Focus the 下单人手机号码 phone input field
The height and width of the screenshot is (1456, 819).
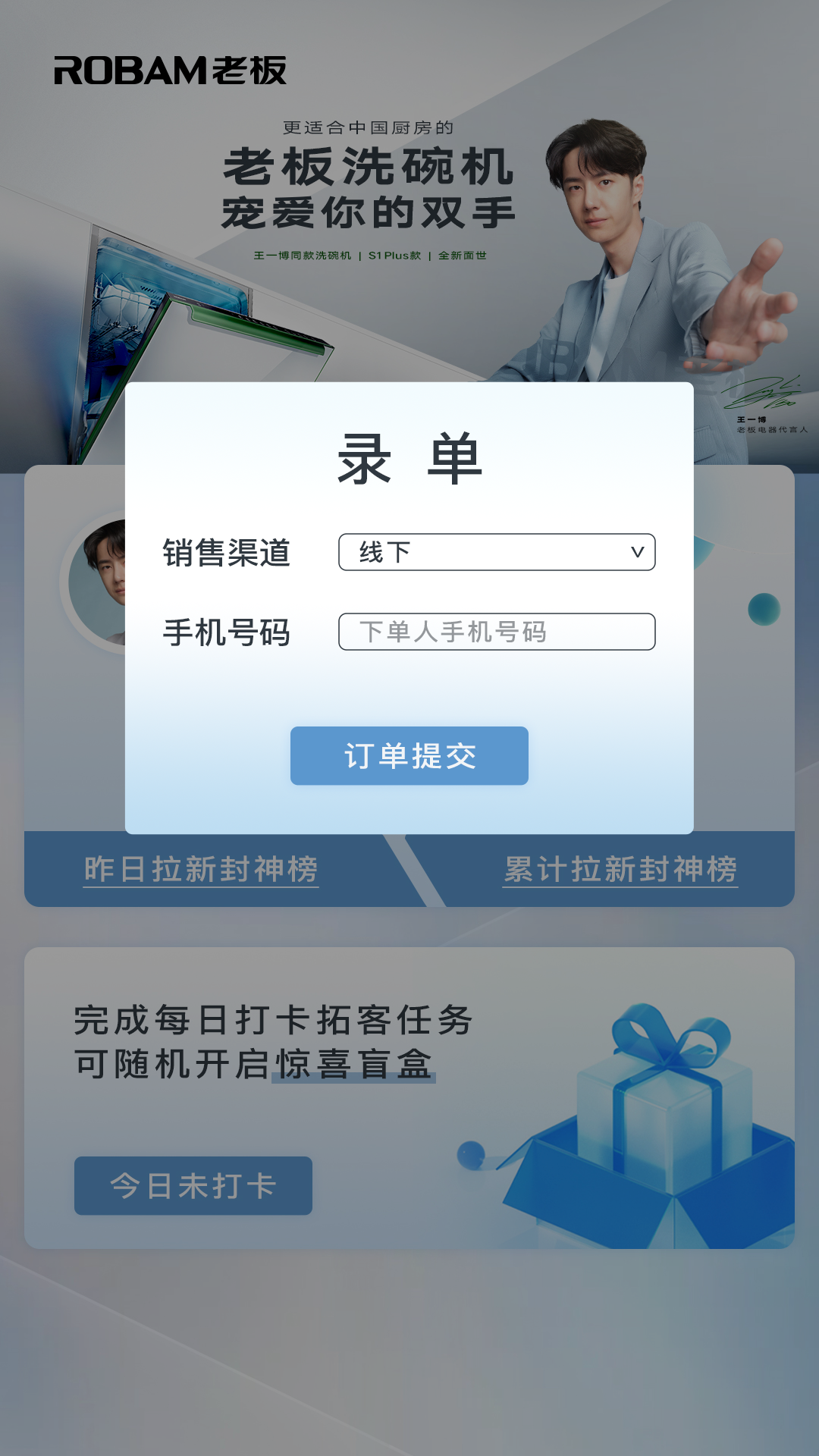(x=497, y=632)
